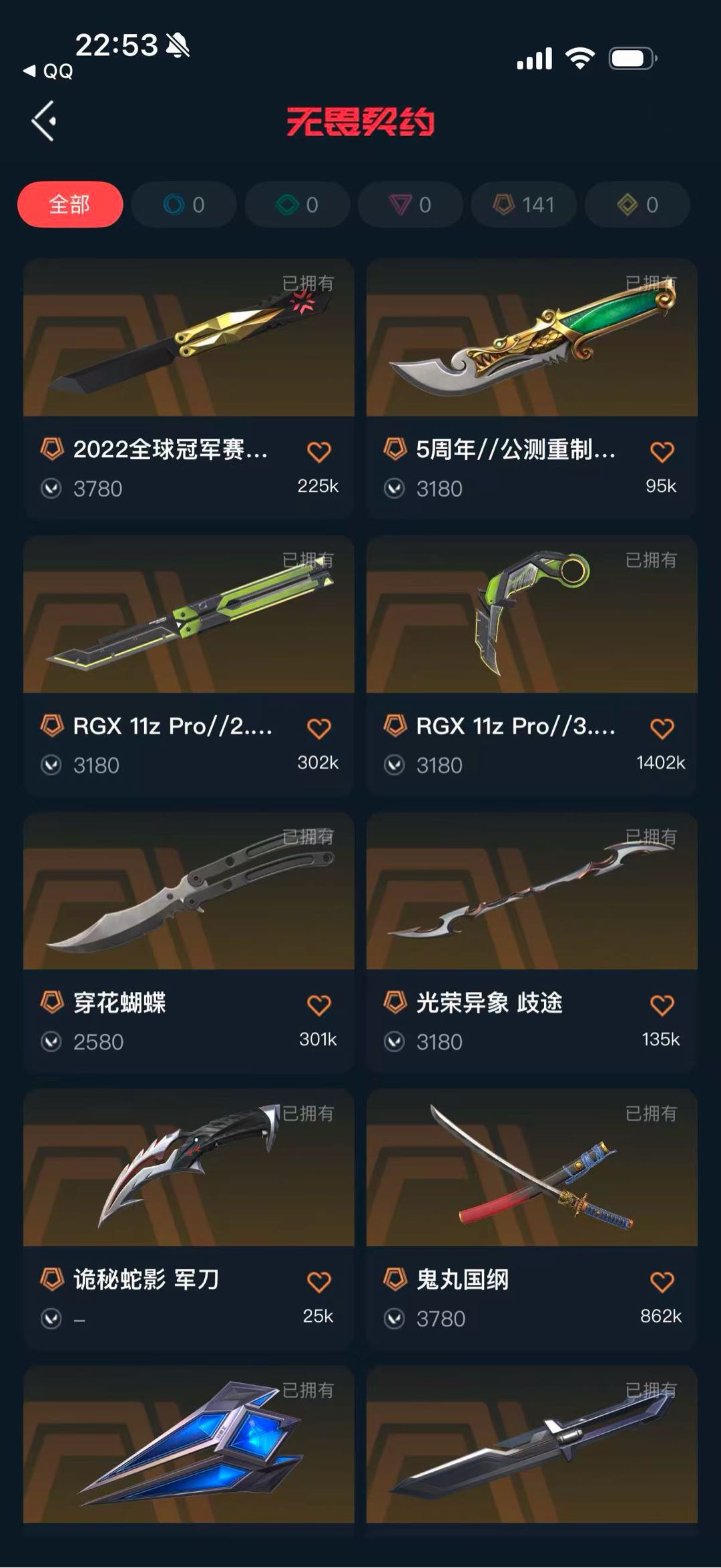Go back using the top-left arrow
The width and height of the screenshot is (721, 1568).
point(44,121)
